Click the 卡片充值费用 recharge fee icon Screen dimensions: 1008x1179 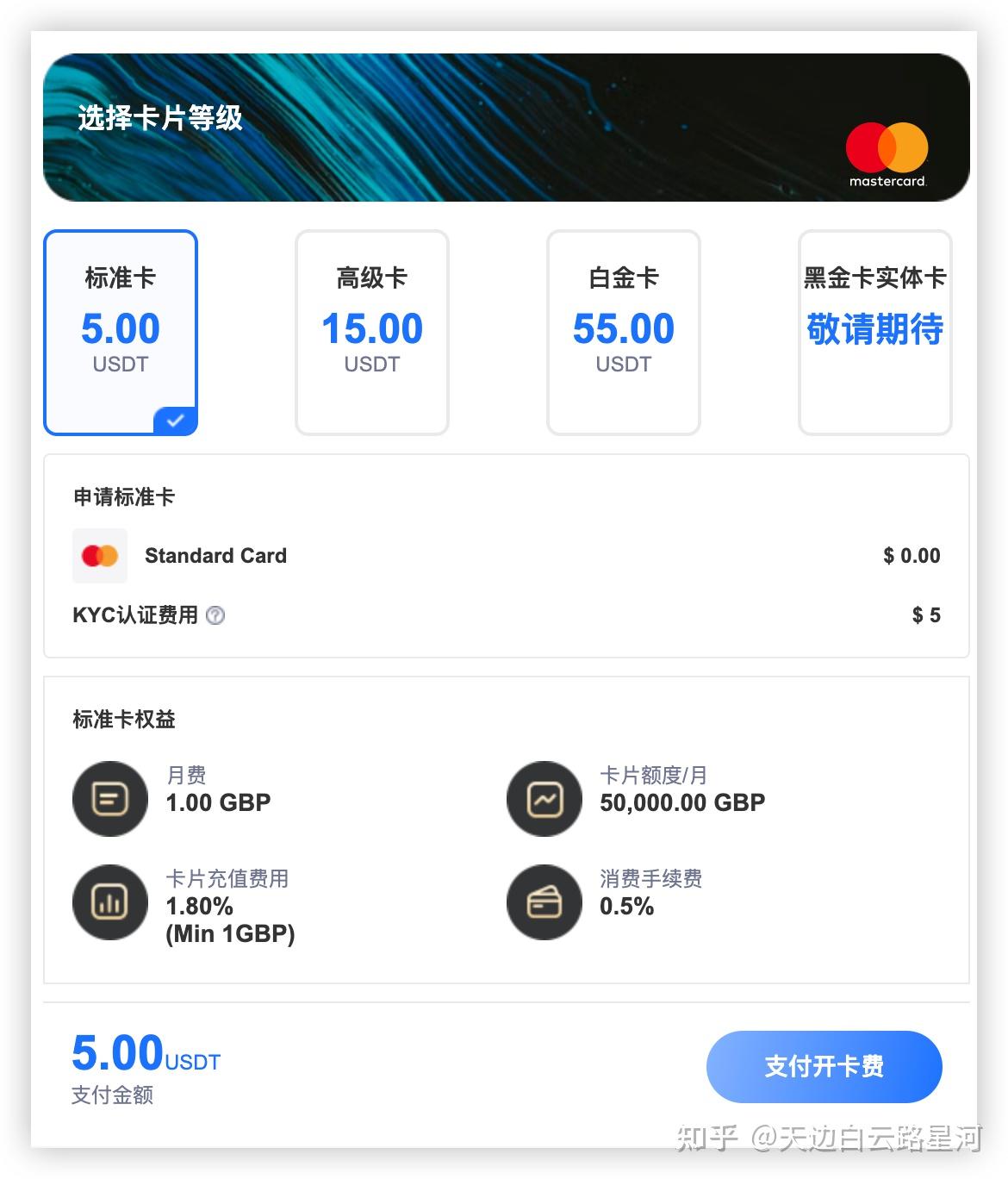click(110, 902)
